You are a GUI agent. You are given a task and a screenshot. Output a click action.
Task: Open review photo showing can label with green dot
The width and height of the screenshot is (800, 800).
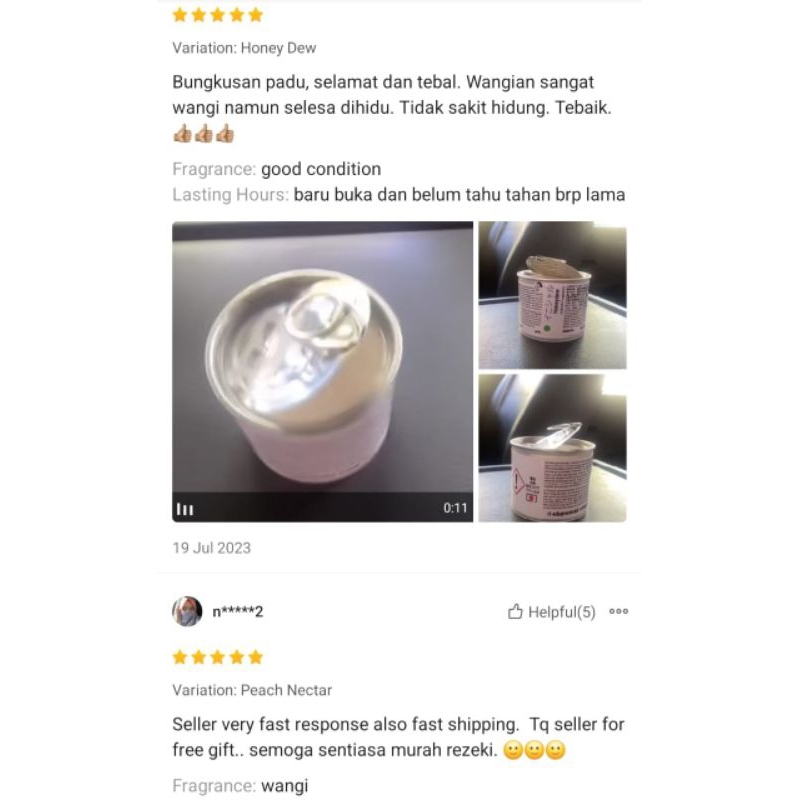(x=553, y=295)
